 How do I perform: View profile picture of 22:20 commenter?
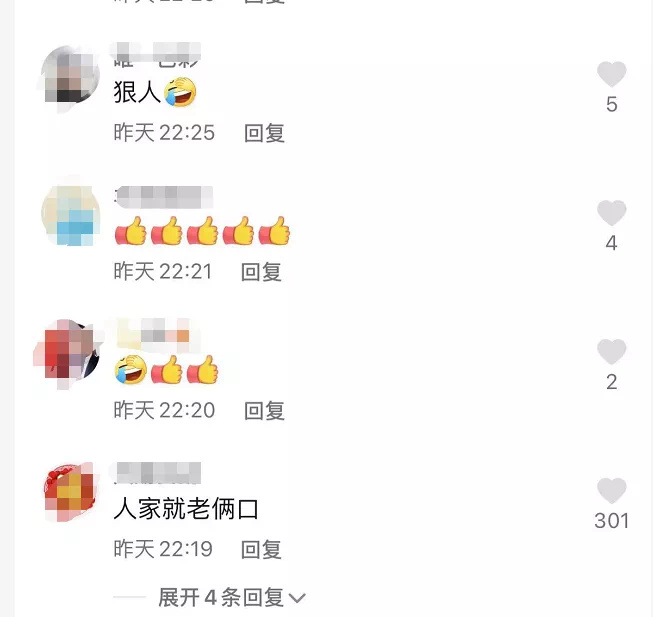click(x=69, y=353)
